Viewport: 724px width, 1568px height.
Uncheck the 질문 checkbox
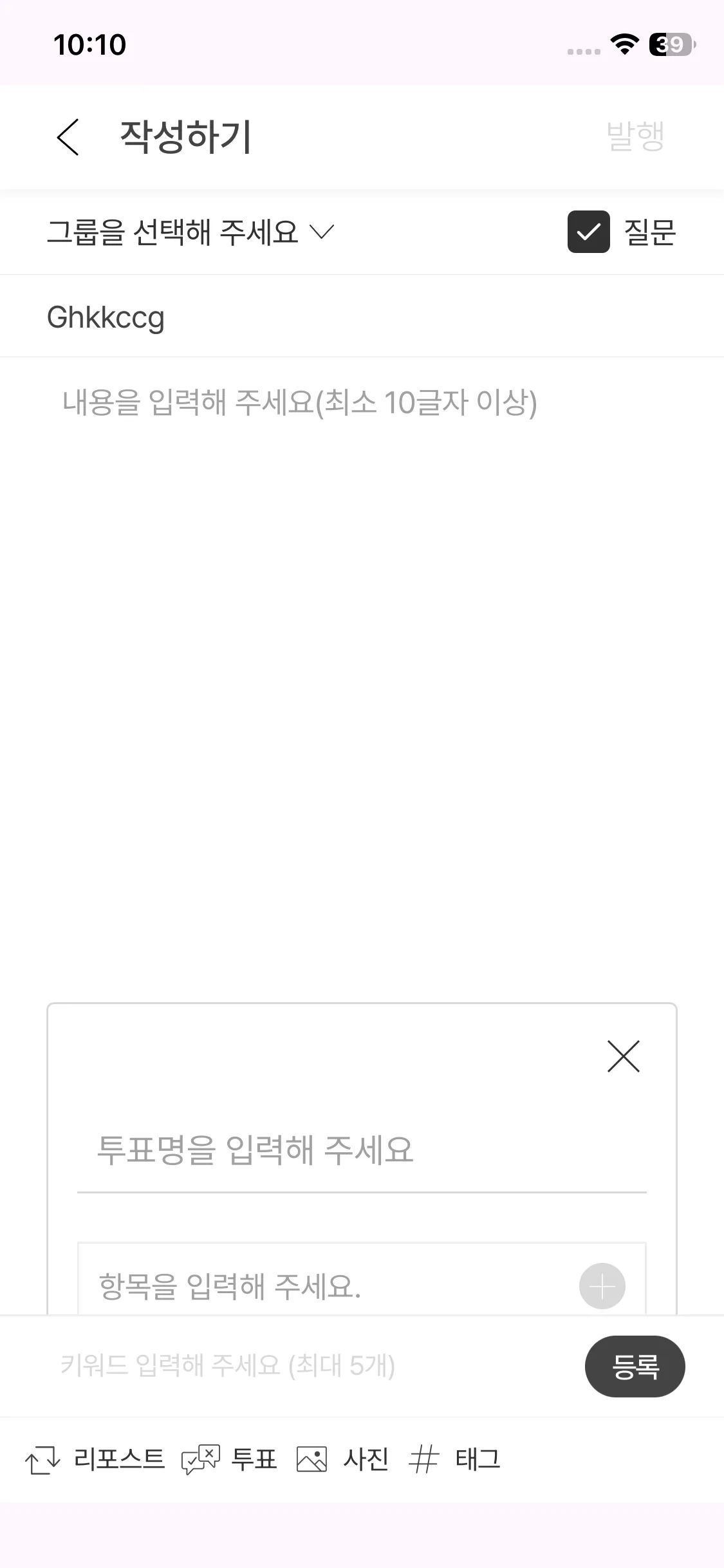coord(588,232)
